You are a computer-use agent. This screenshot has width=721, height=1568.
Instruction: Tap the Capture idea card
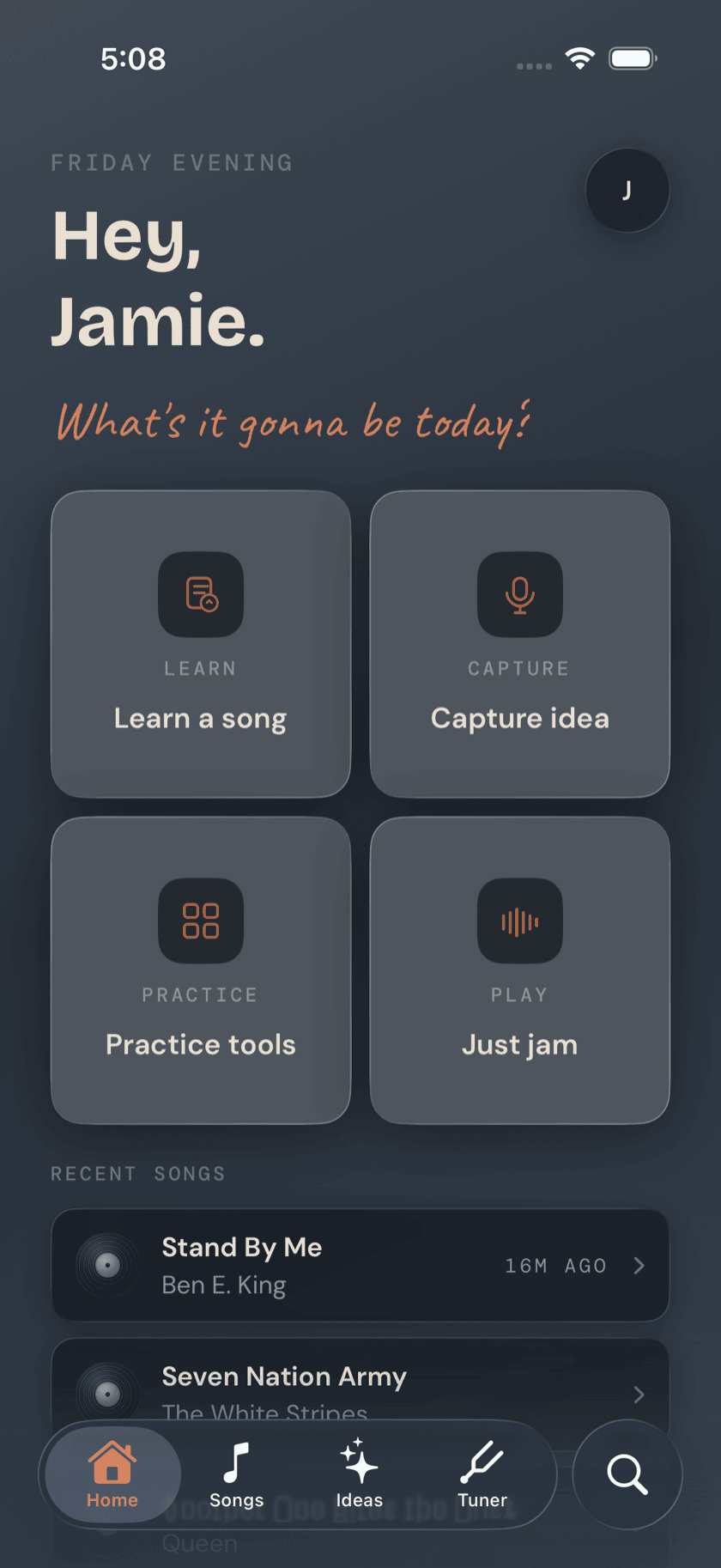519,644
